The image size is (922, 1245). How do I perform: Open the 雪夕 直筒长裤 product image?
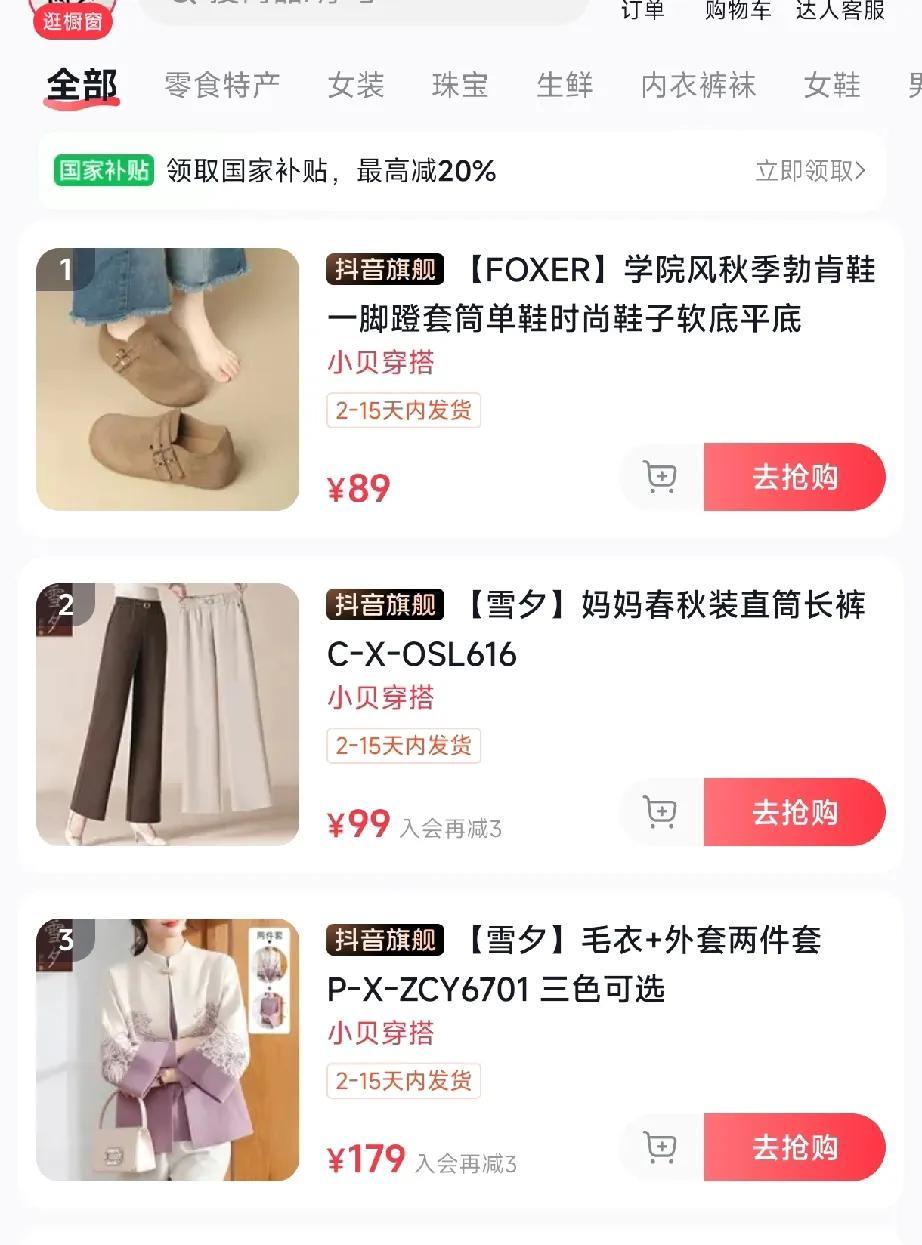[167, 714]
